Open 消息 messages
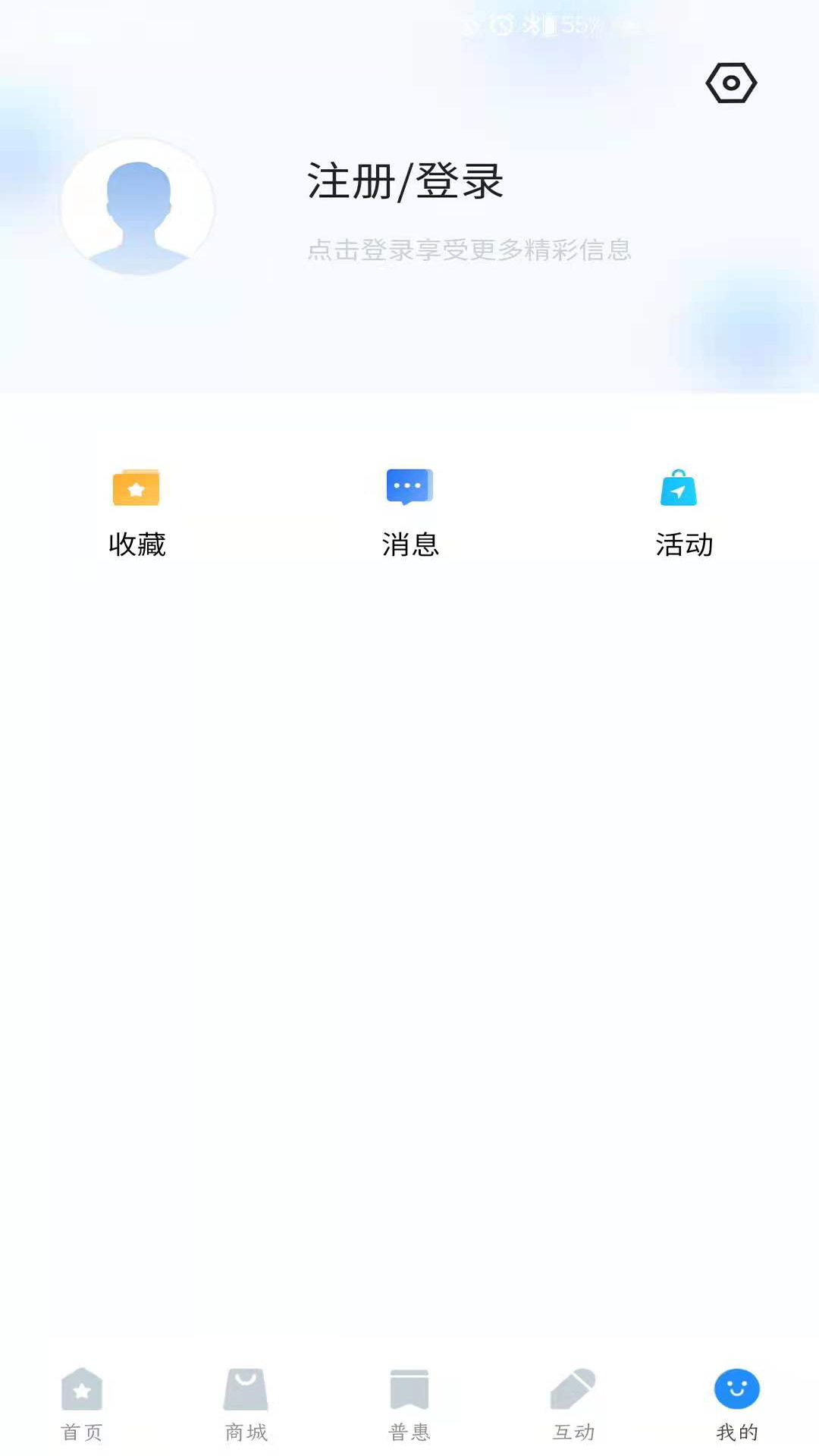 pyautogui.click(x=409, y=512)
